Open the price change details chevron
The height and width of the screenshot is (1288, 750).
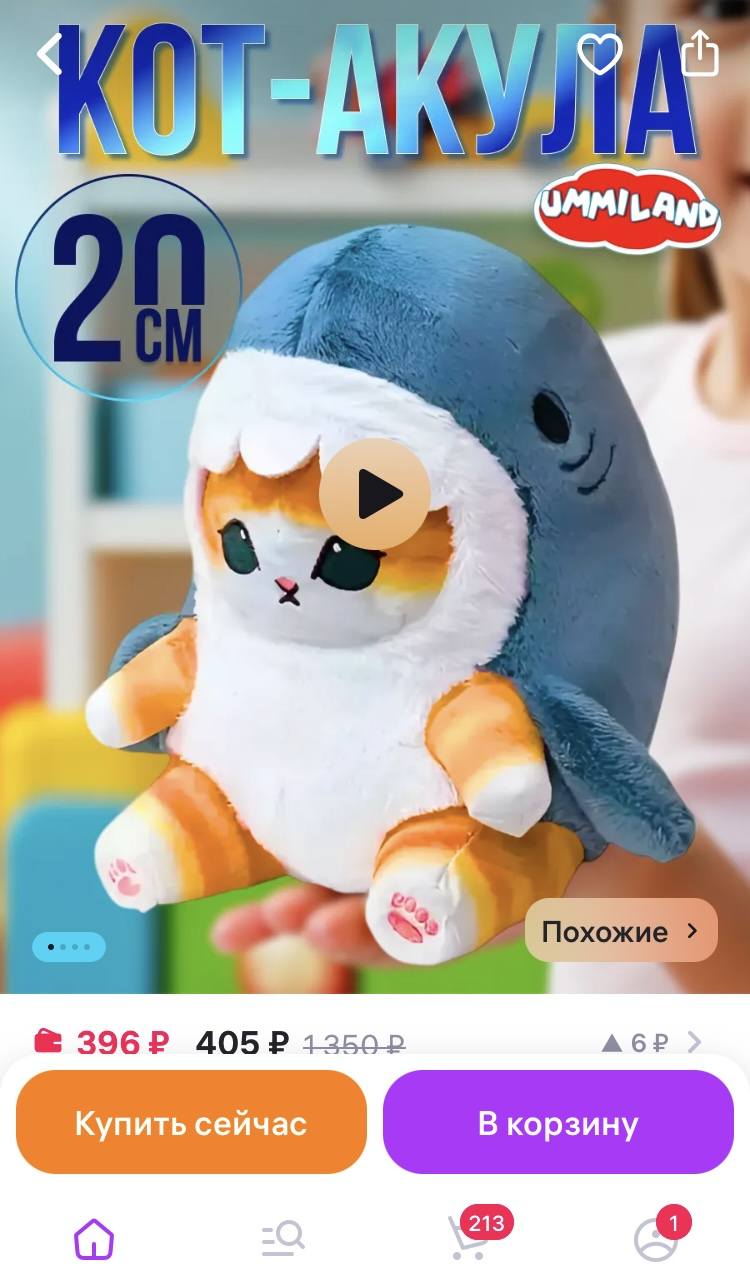click(694, 1043)
